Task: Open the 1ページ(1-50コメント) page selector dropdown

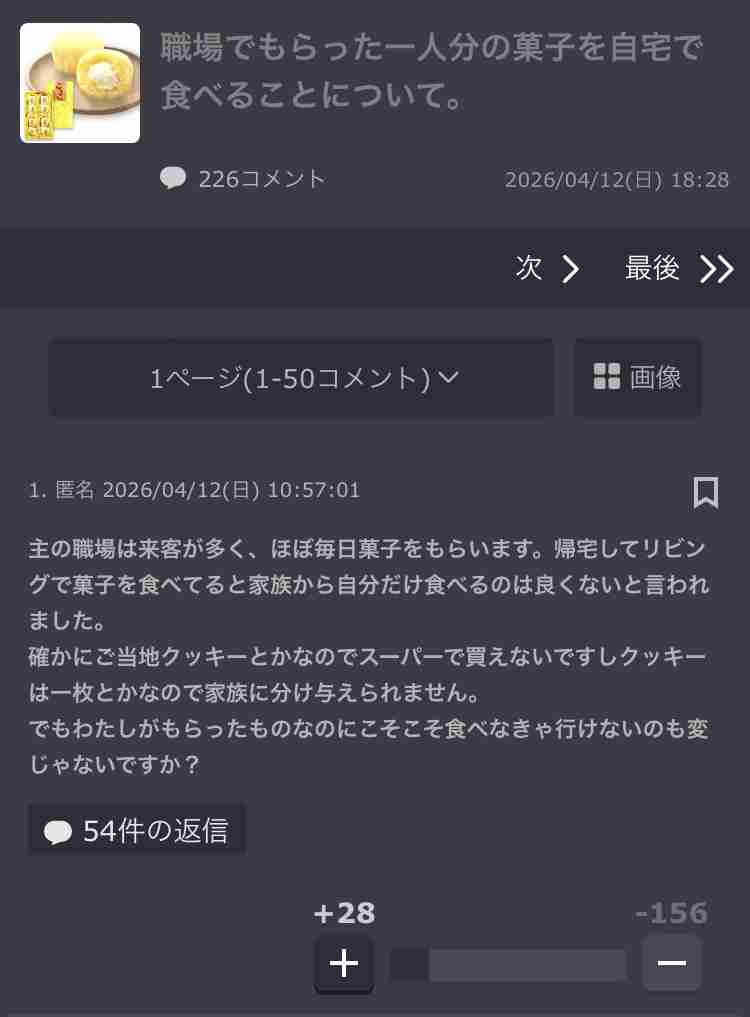Action: pyautogui.click(x=300, y=377)
